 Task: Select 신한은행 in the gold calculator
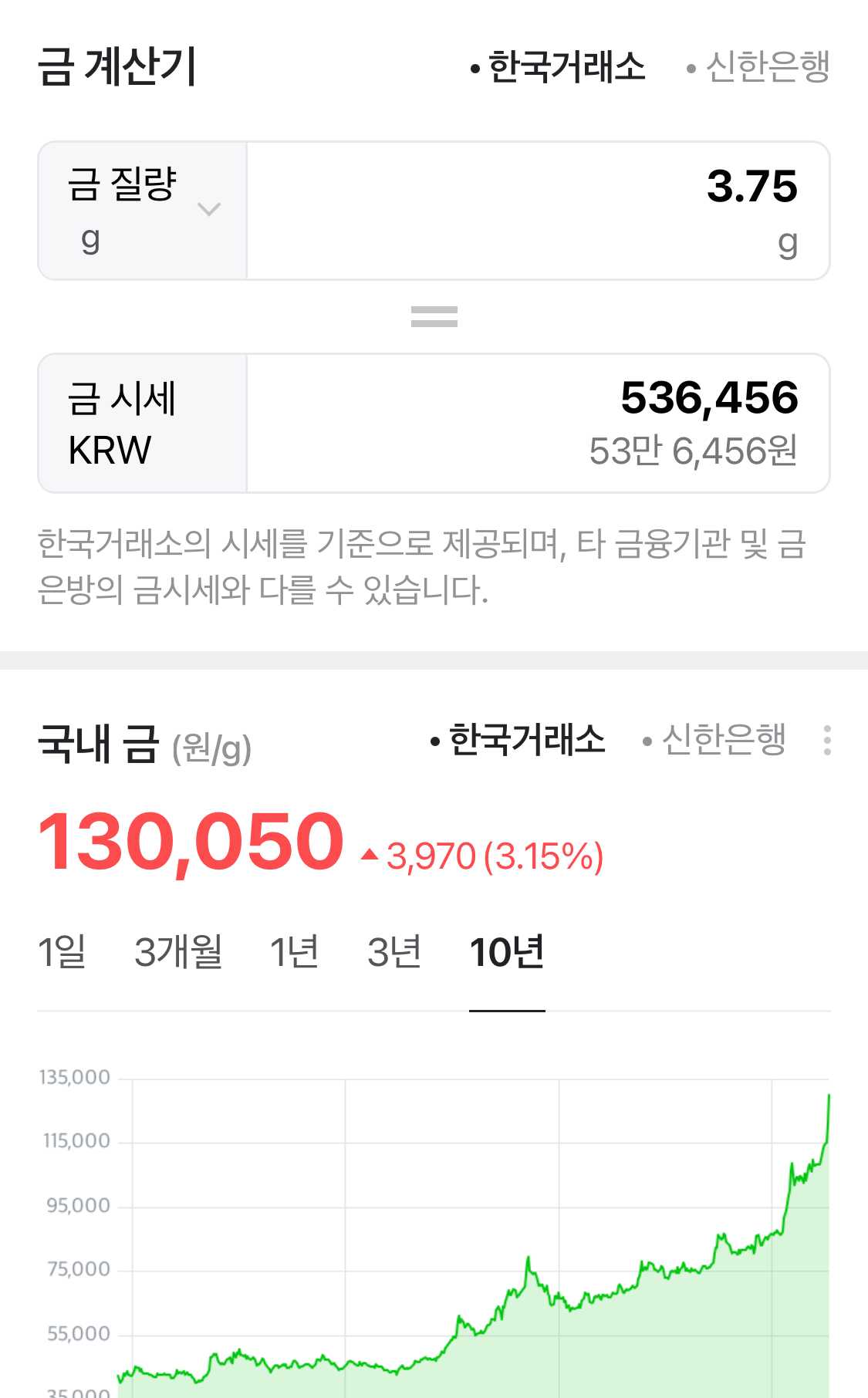click(x=758, y=66)
